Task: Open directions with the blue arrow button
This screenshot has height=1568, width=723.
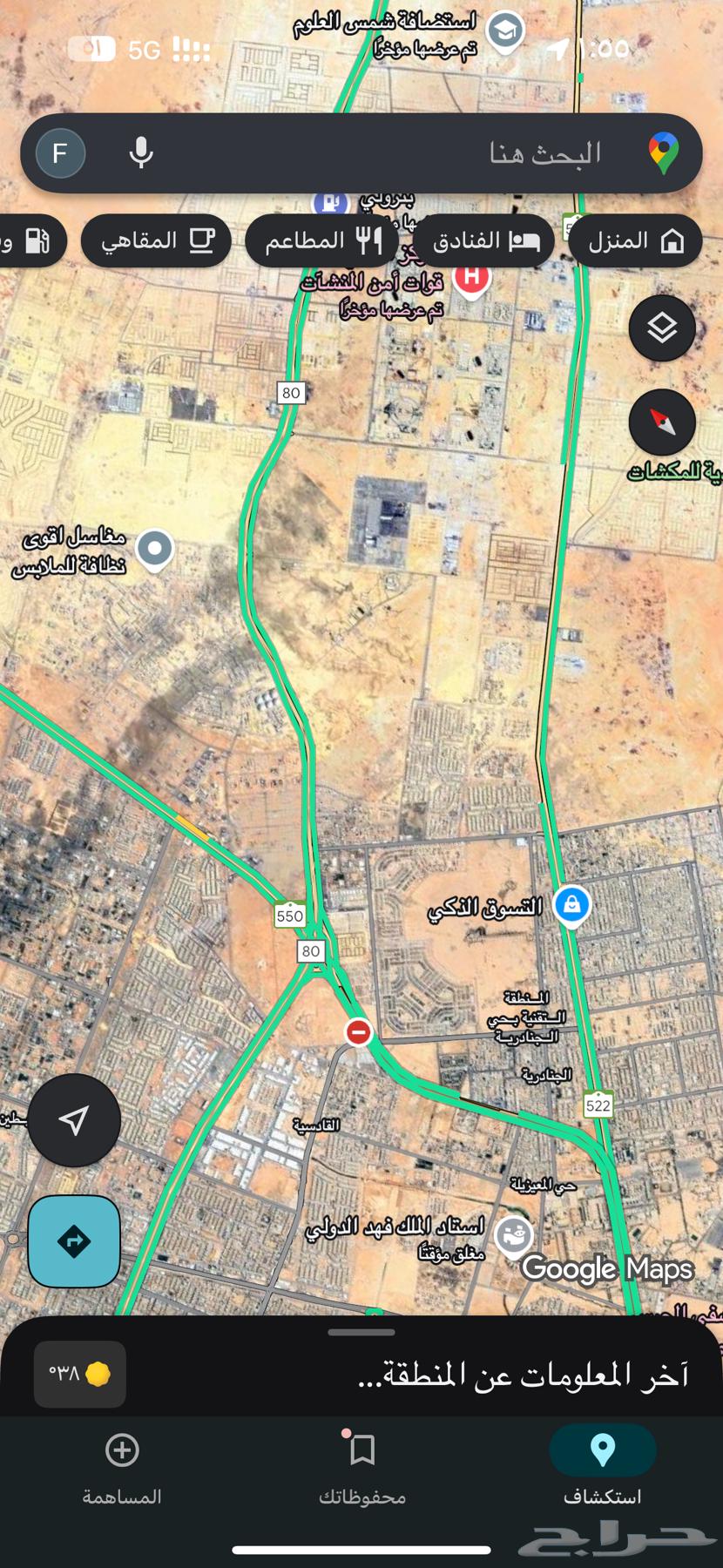Action: tap(74, 1241)
